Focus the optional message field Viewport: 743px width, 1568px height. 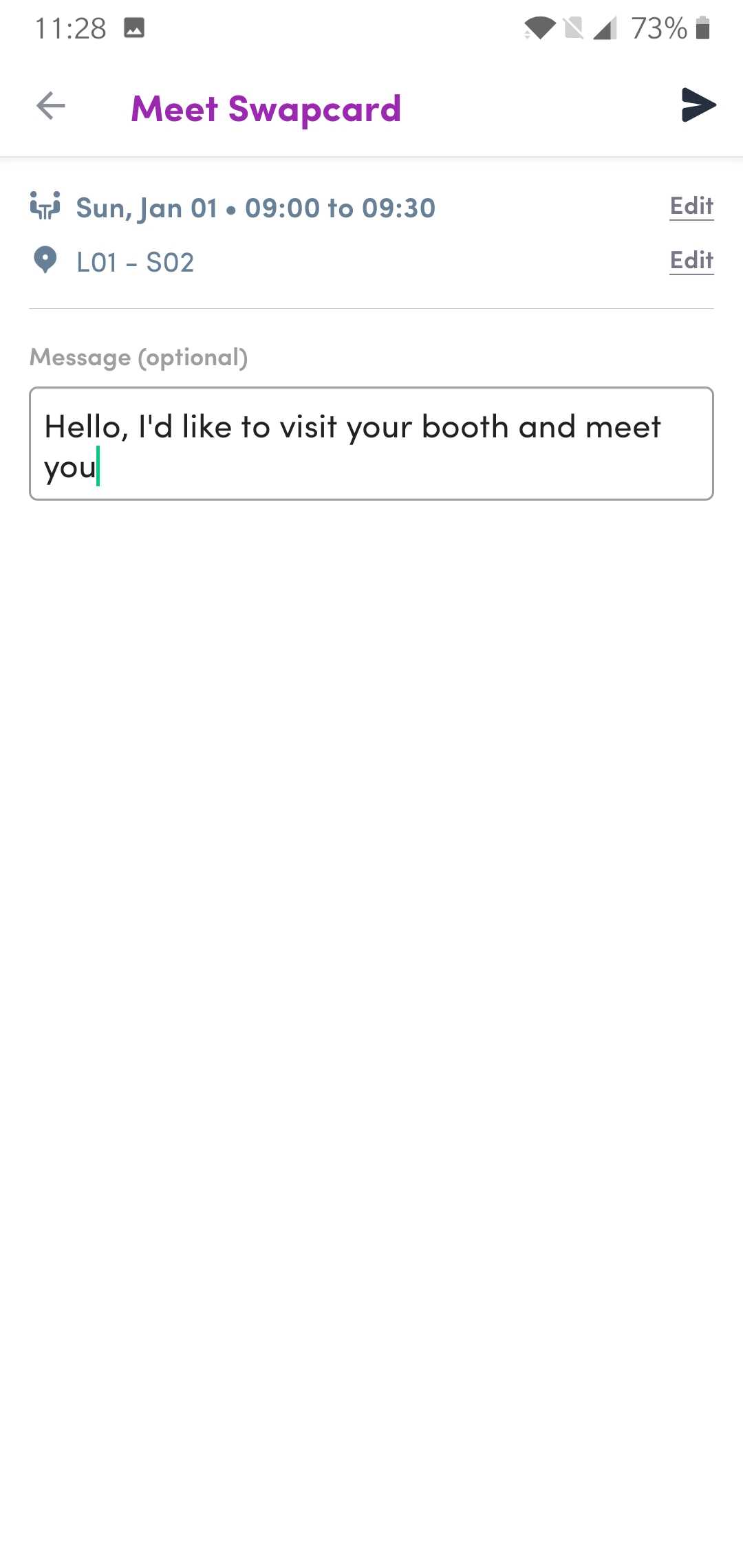click(371, 444)
